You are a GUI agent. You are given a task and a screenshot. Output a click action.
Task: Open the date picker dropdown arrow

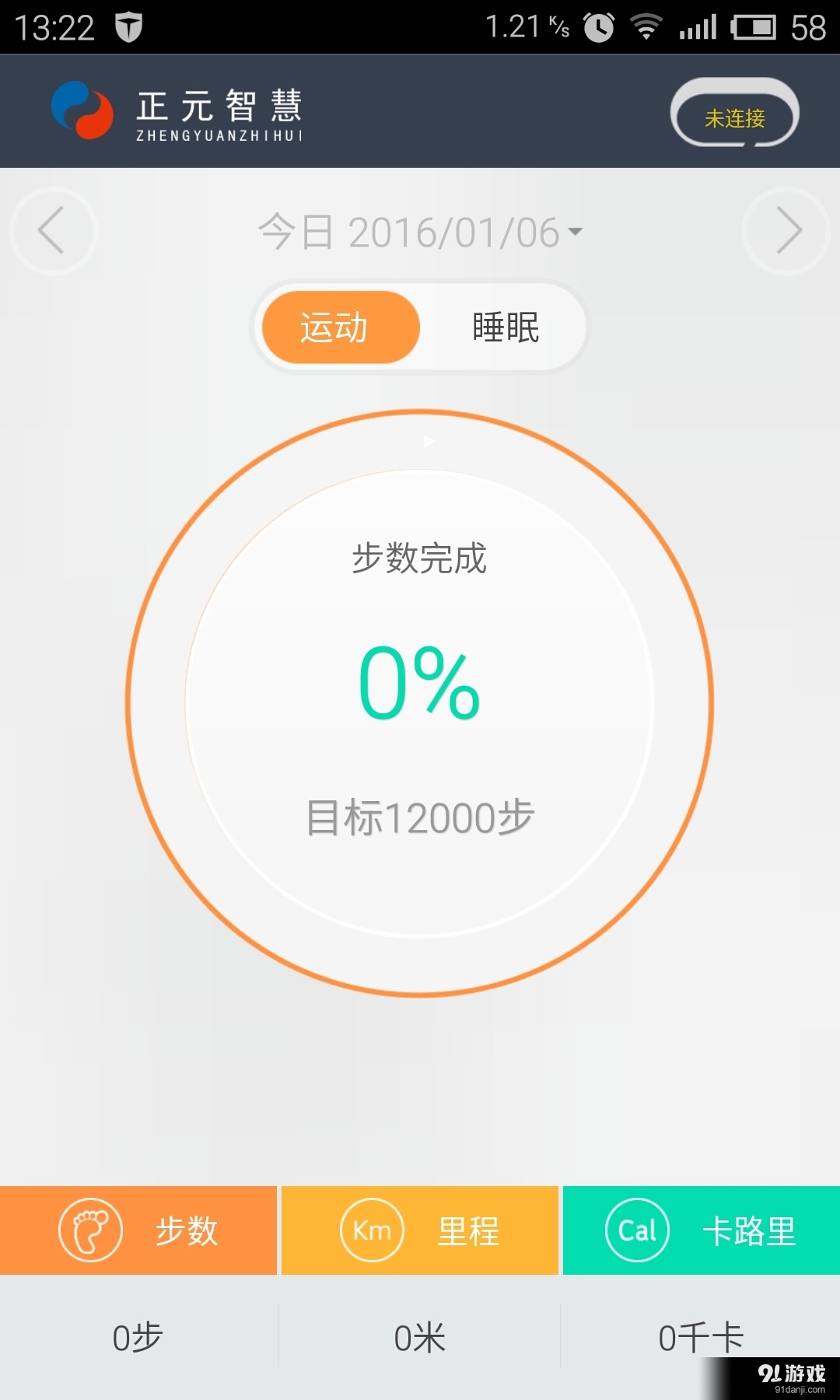tap(575, 233)
